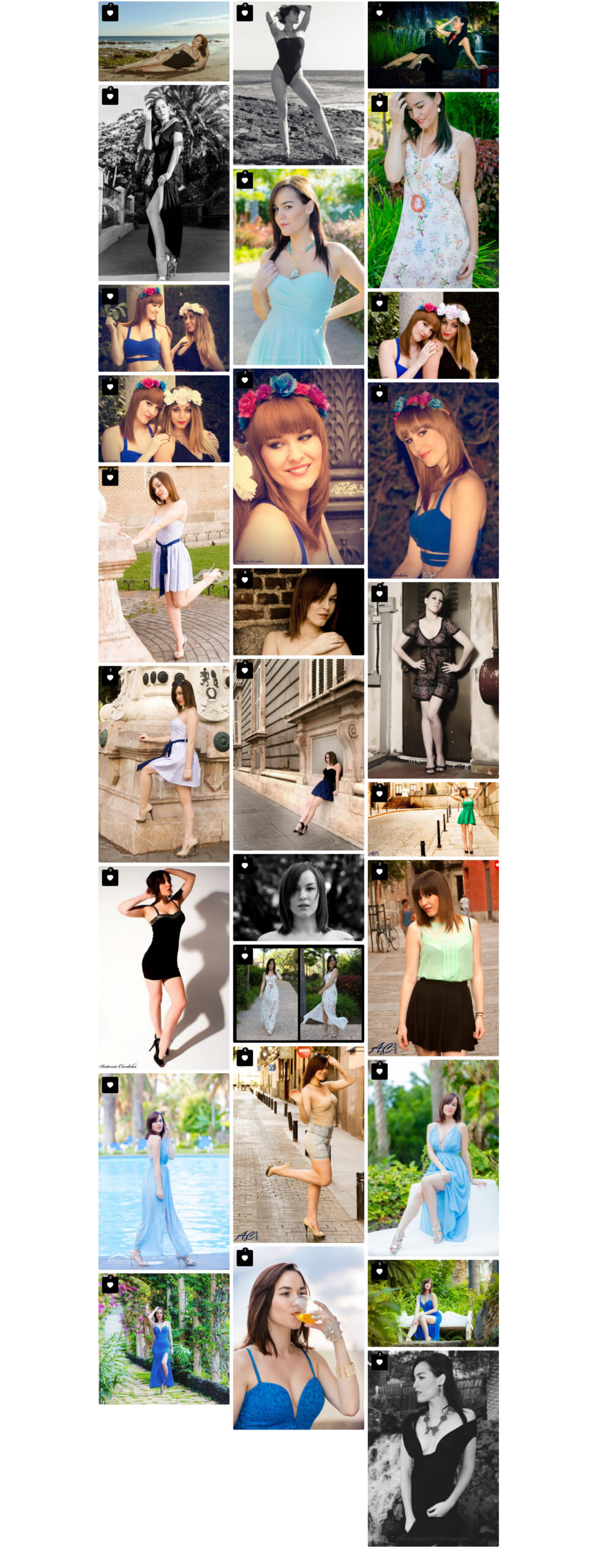Like the black-and-white swimsuit photo on rocks
Viewport: 597px width, 1568px height.
point(245,13)
